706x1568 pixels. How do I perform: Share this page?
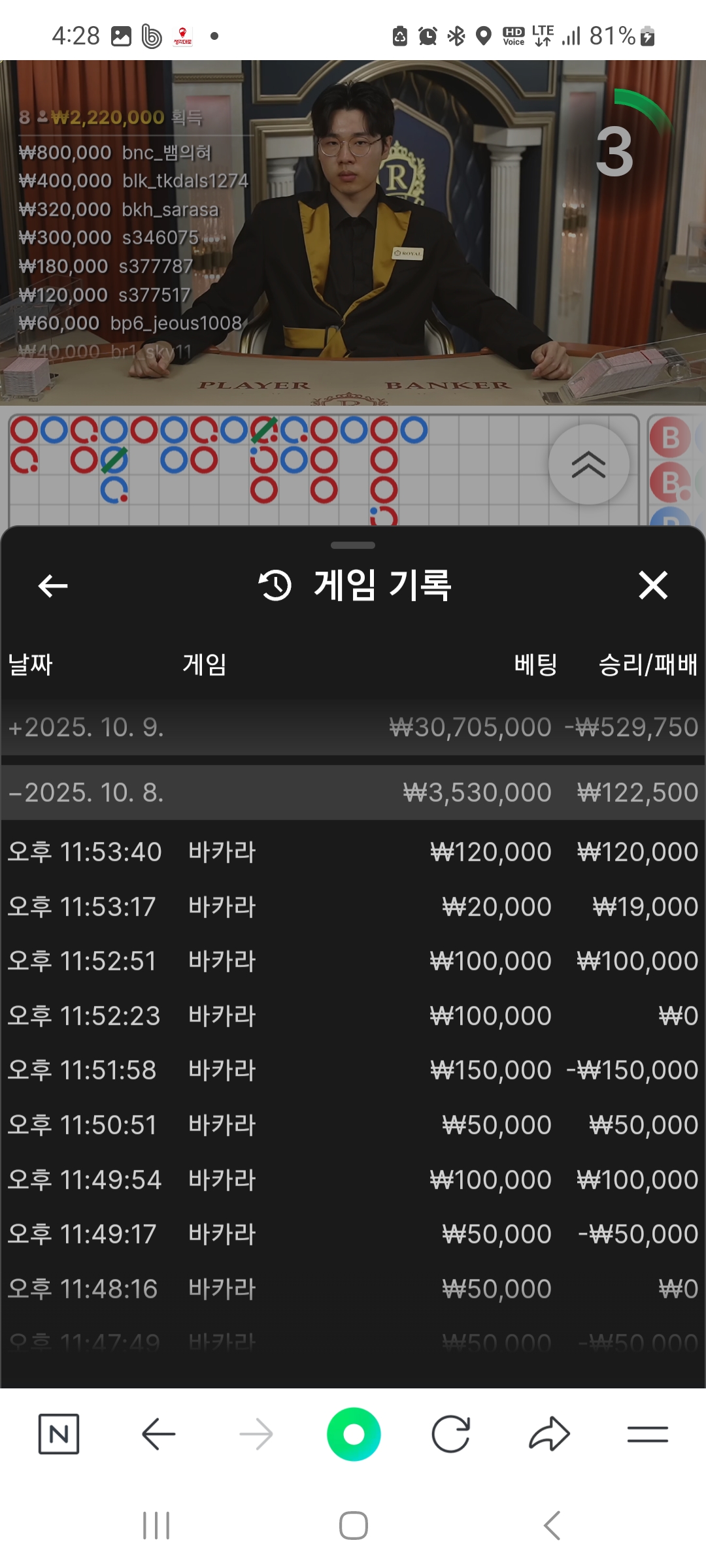549,1434
